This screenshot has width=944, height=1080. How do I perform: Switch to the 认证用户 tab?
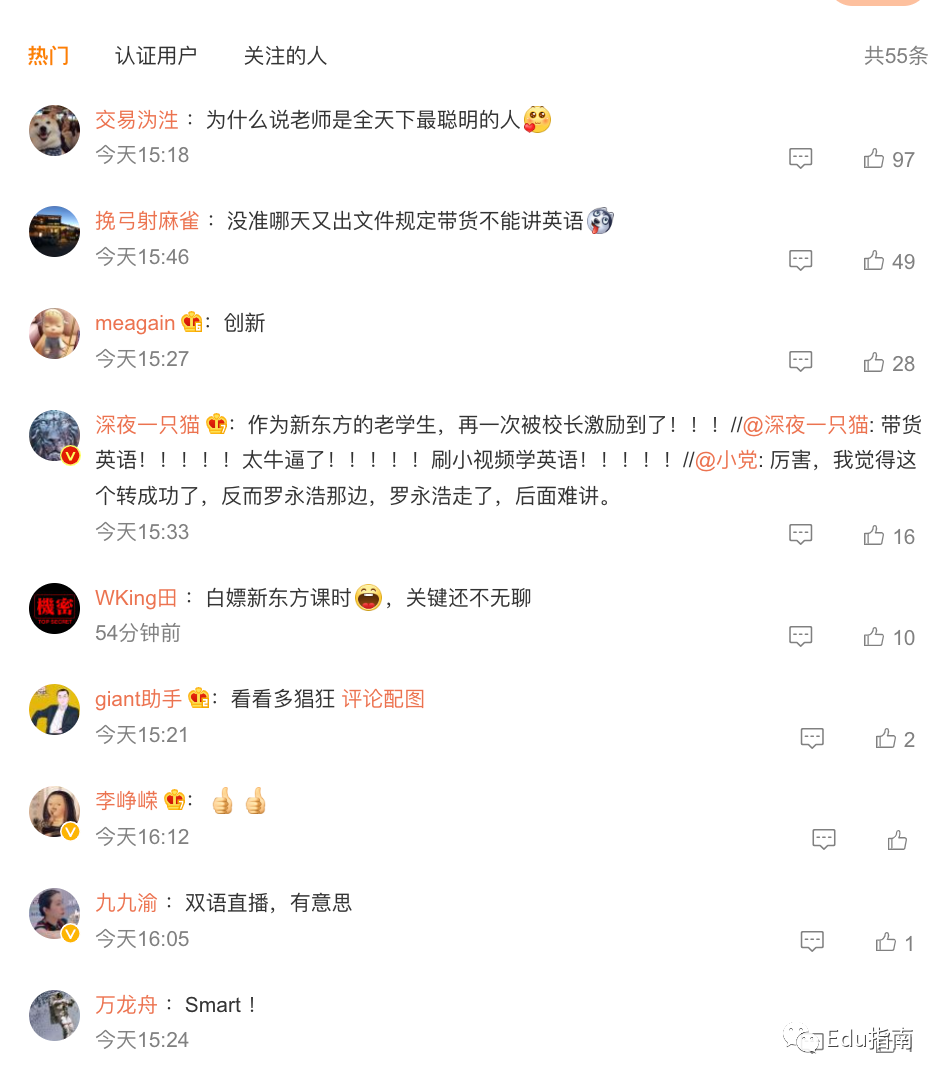(156, 56)
